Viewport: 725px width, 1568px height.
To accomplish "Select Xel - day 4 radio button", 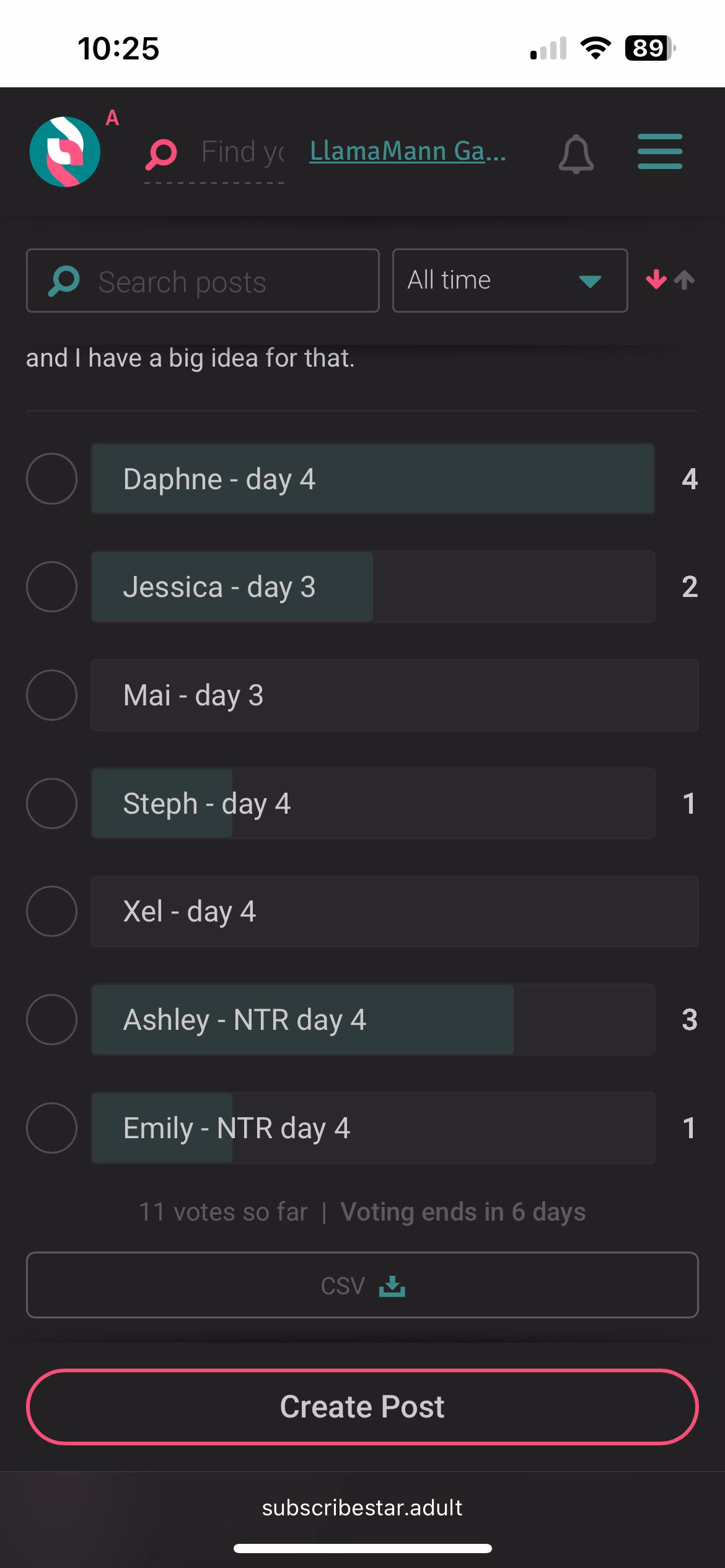I will point(51,912).
